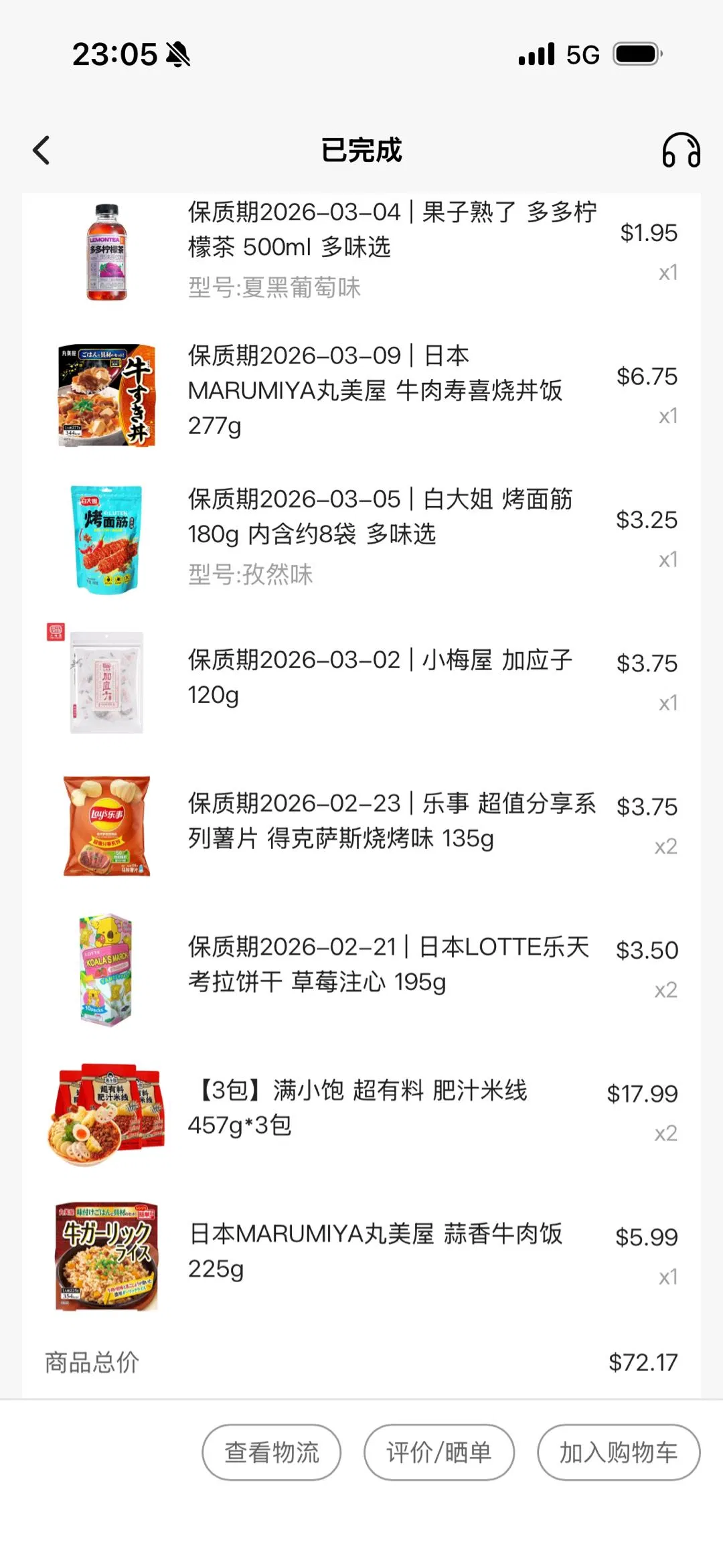Open the 果子熟了 多多柠檬茶 item

click(x=392, y=230)
